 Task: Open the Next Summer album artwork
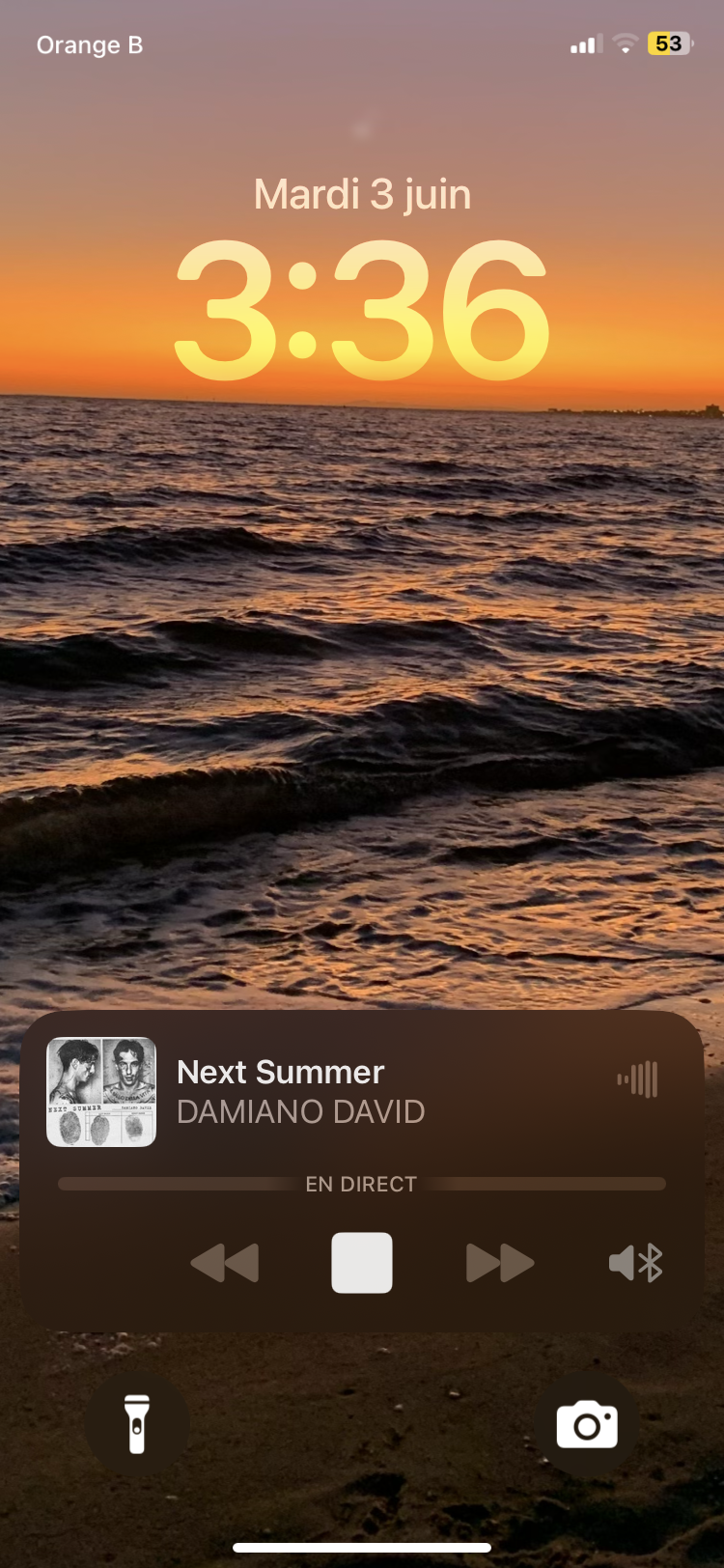click(x=101, y=1092)
